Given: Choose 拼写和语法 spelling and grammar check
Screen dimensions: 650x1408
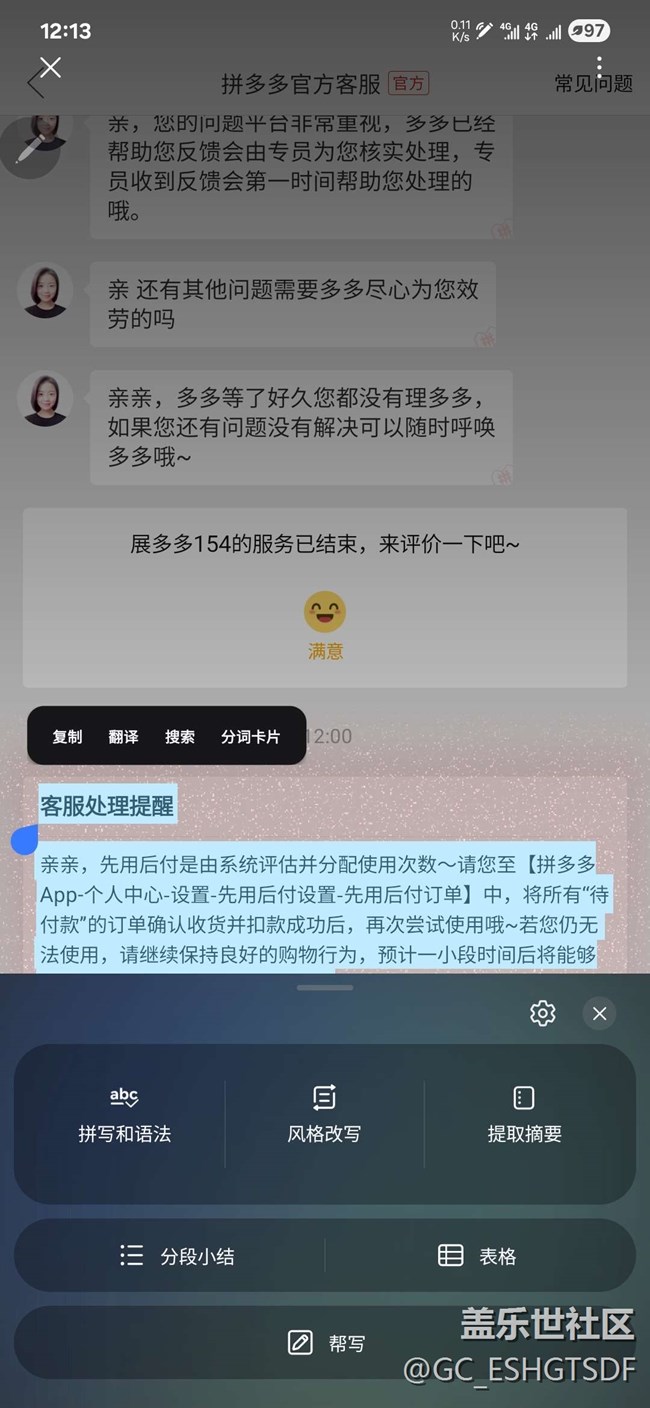Looking at the screenshot, I should tap(124, 1115).
